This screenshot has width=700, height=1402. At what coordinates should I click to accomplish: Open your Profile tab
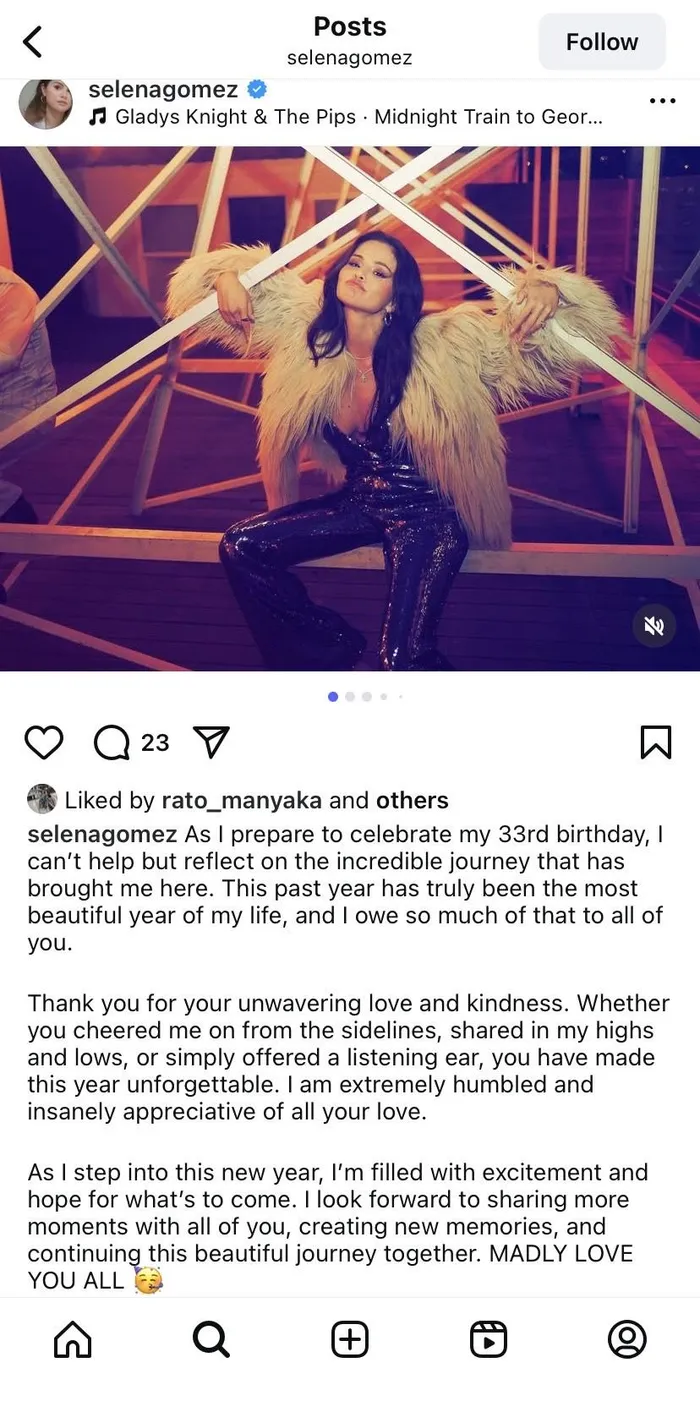pyautogui.click(x=627, y=1340)
